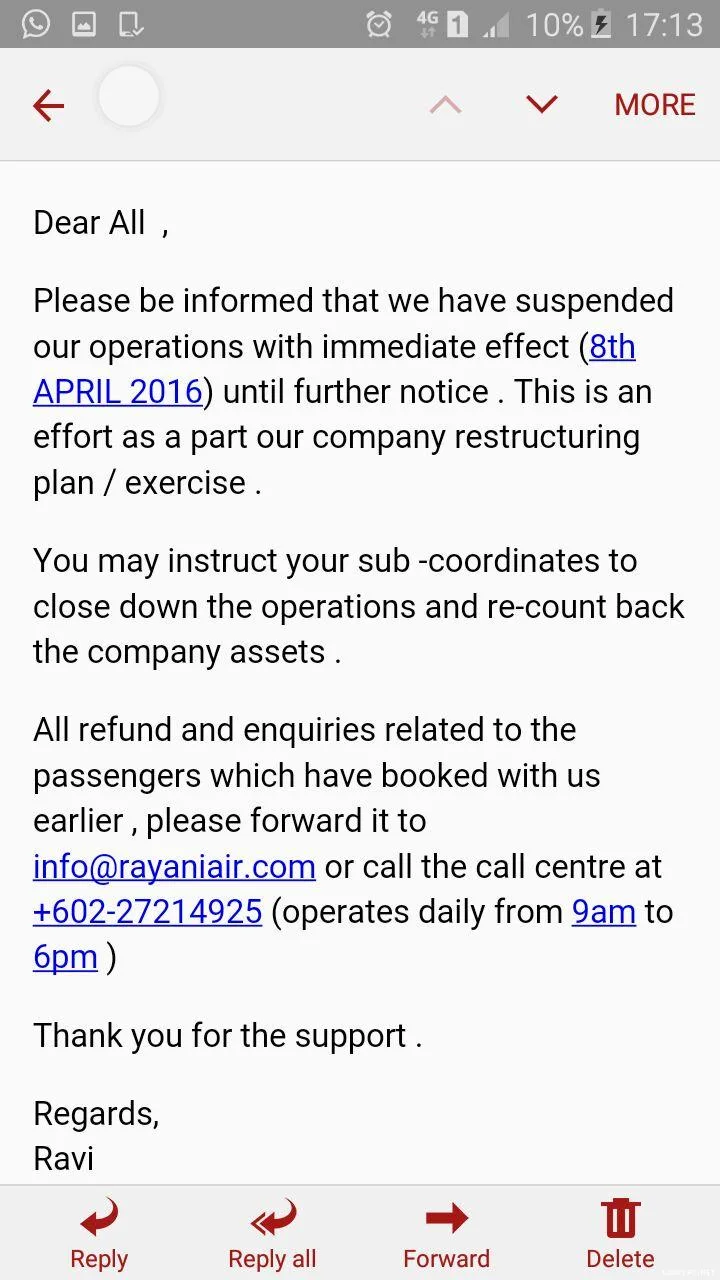
Task: Forward this email
Action: (x=446, y=1235)
